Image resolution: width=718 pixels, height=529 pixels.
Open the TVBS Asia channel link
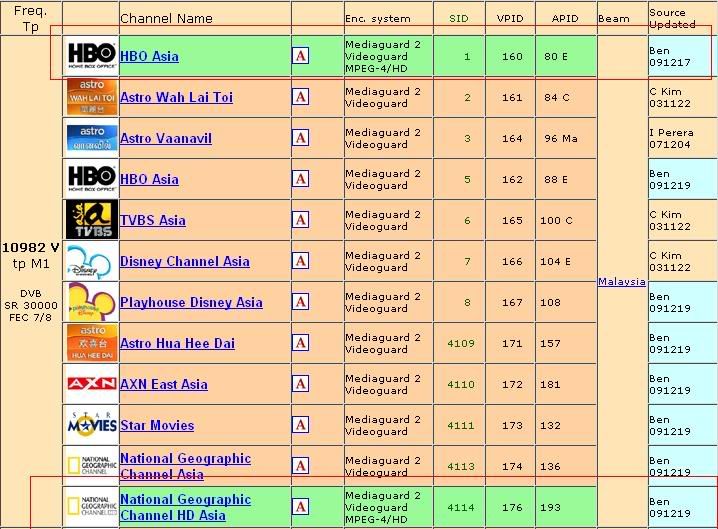coord(152,221)
